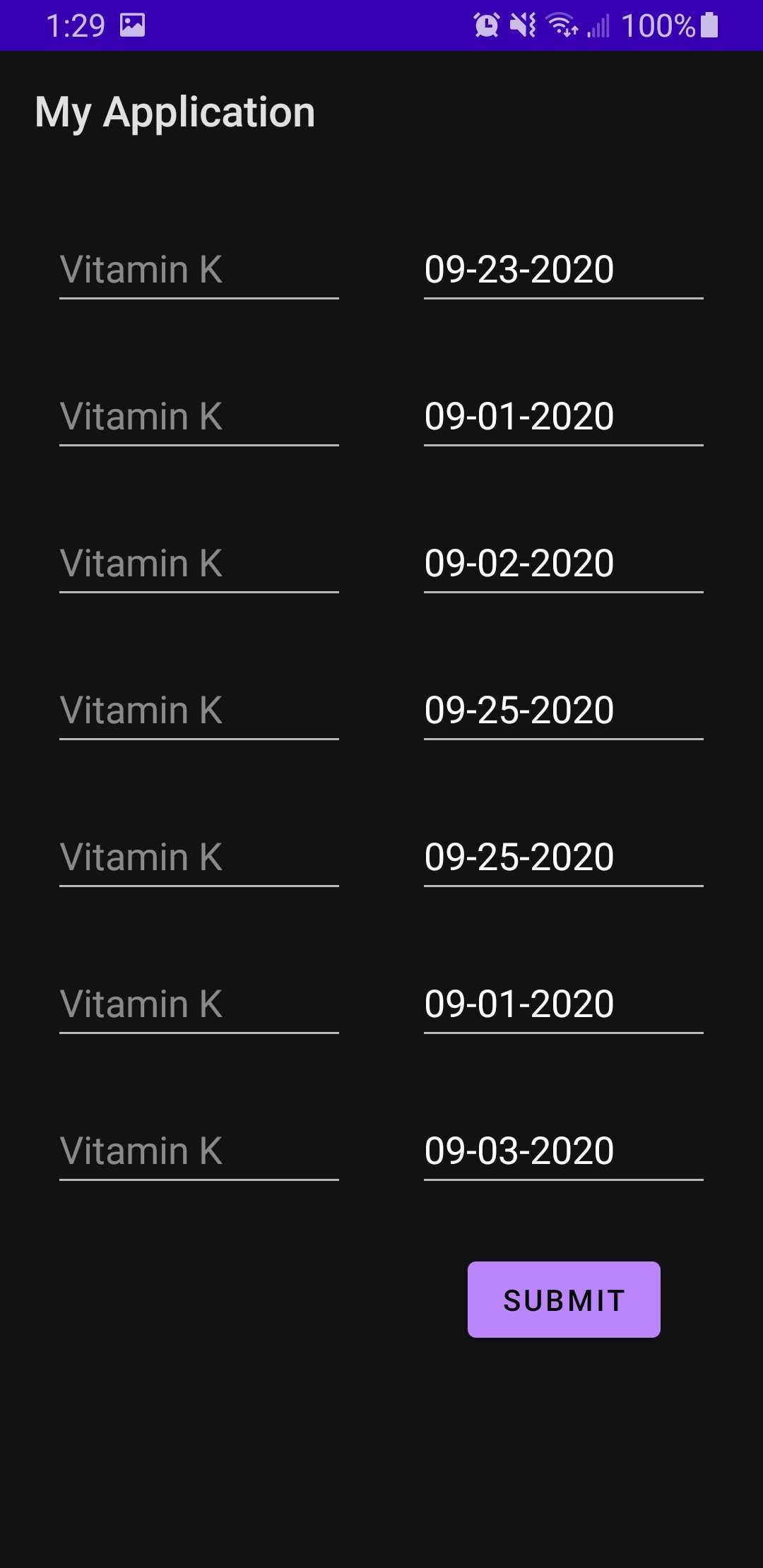763x1568 pixels.
Task: Select the 09-02-2020 date field
Action: (x=562, y=564)
